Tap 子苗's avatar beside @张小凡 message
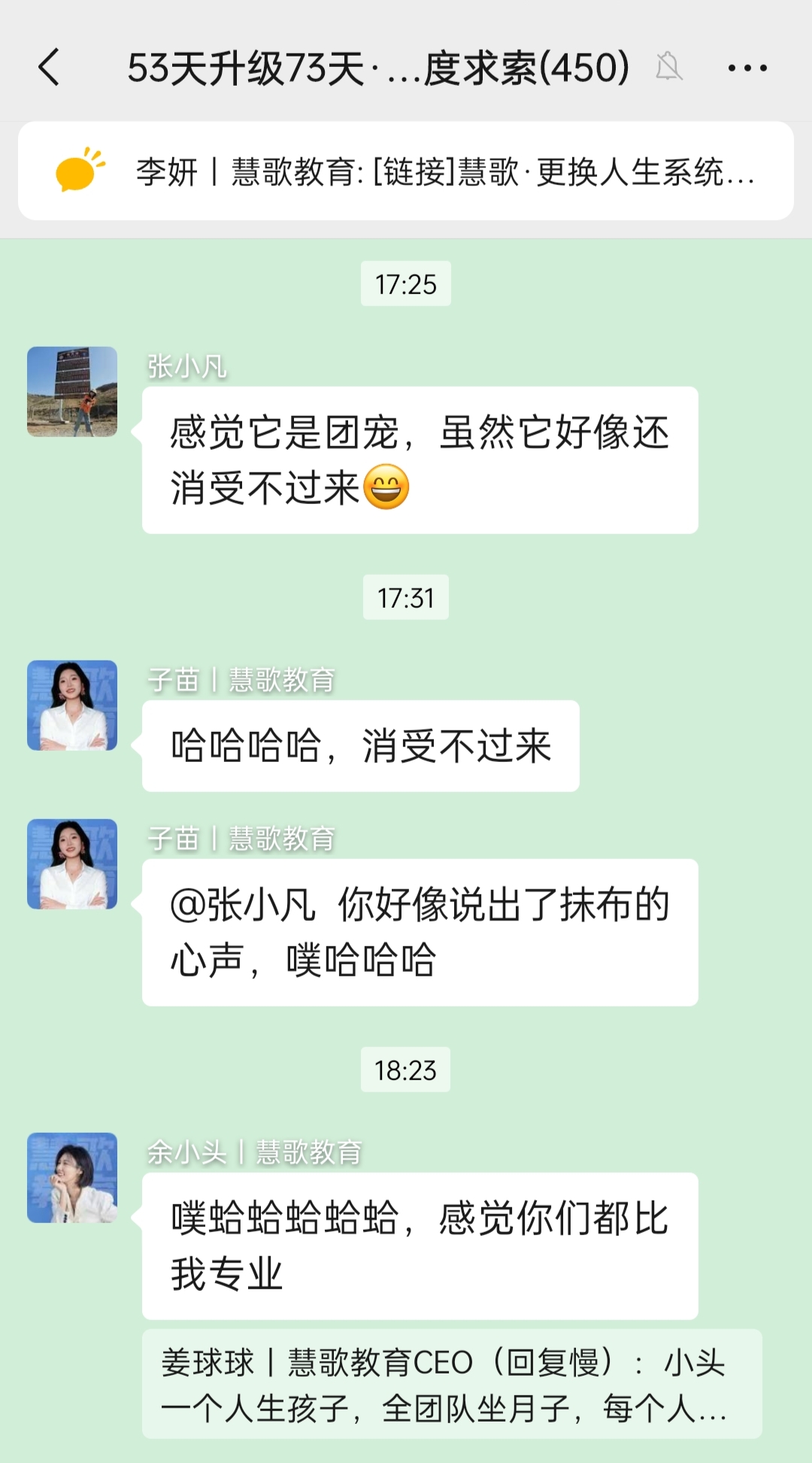This screenshot has width=812, height=1463. (72, 864)
